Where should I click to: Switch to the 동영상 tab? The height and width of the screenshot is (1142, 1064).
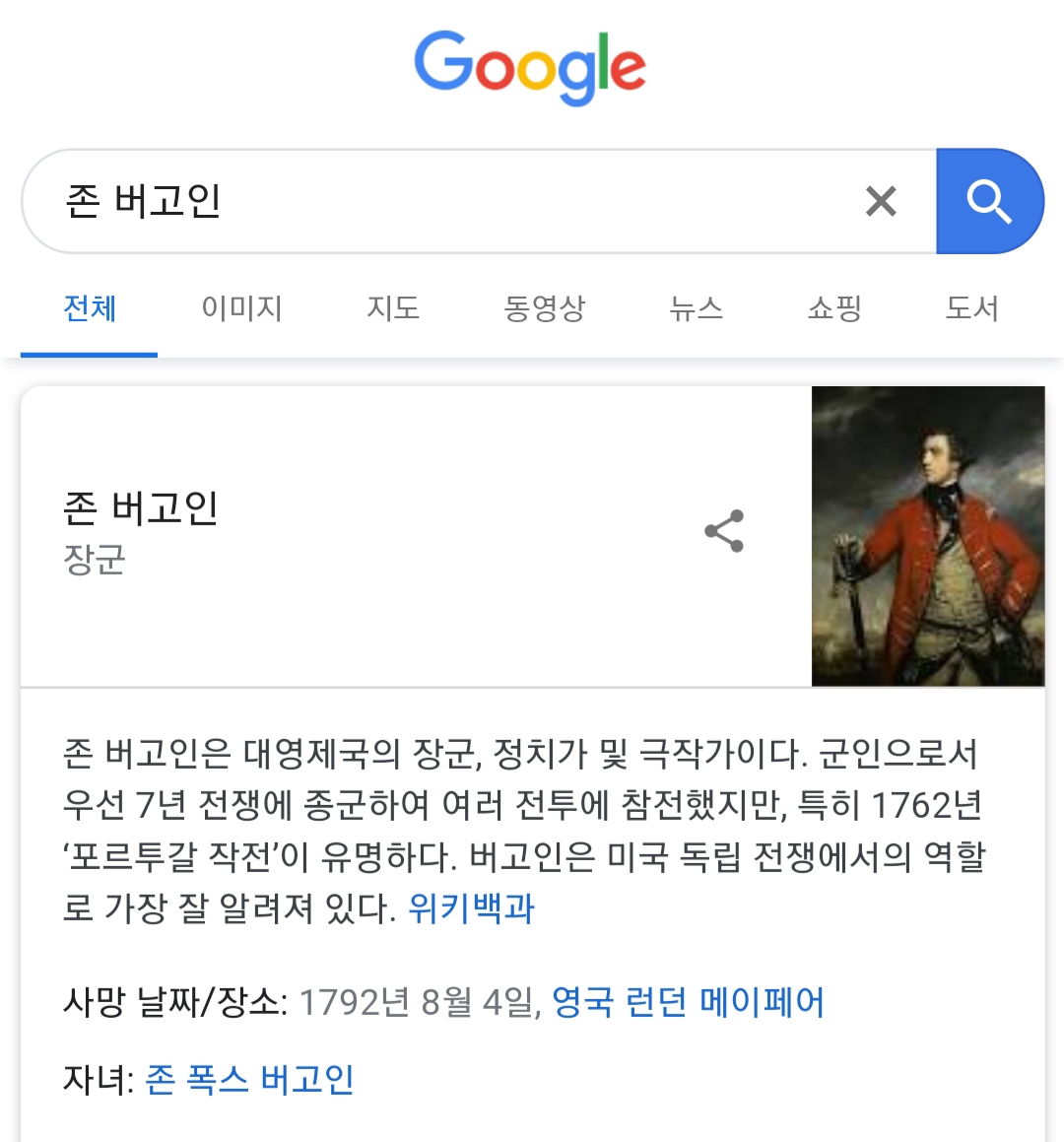click(x=544, y=308)
